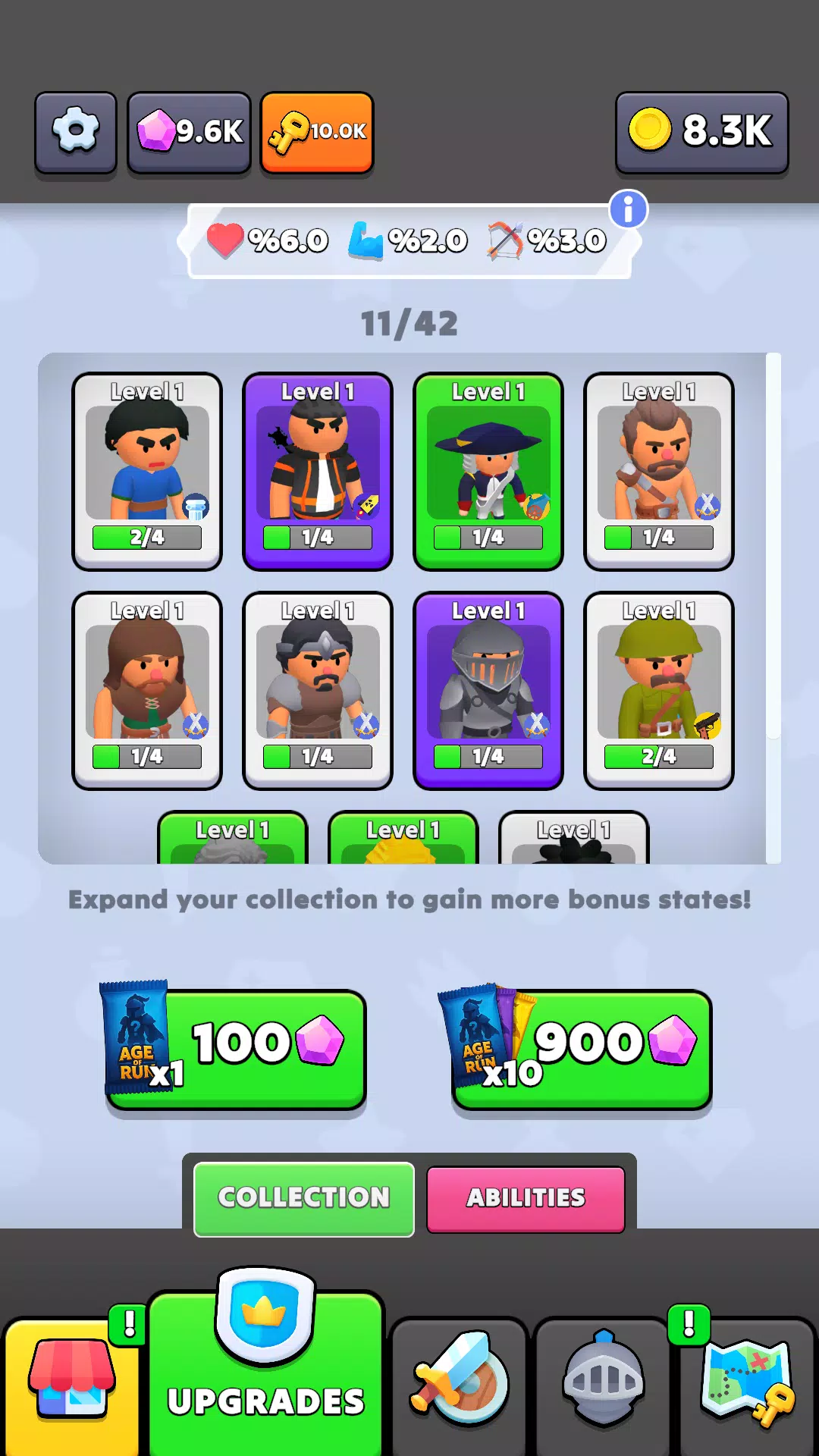Open the settings gear
The image size is (819, 1456).
tap(76, 133)
